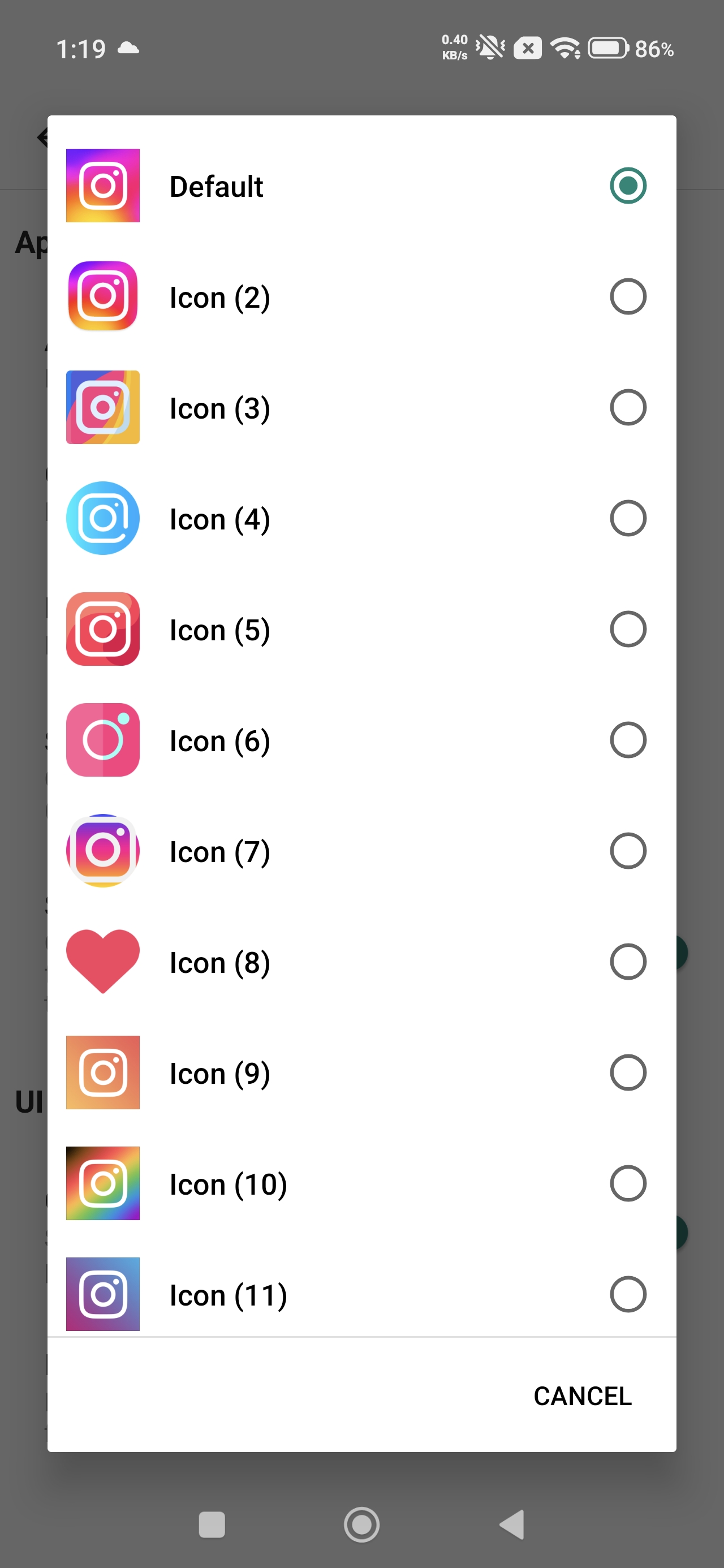This screenshot has height=1568, width=724.
Task: Select the Default Instagram icon thumbnail
Action: click(x=102, y=185)
